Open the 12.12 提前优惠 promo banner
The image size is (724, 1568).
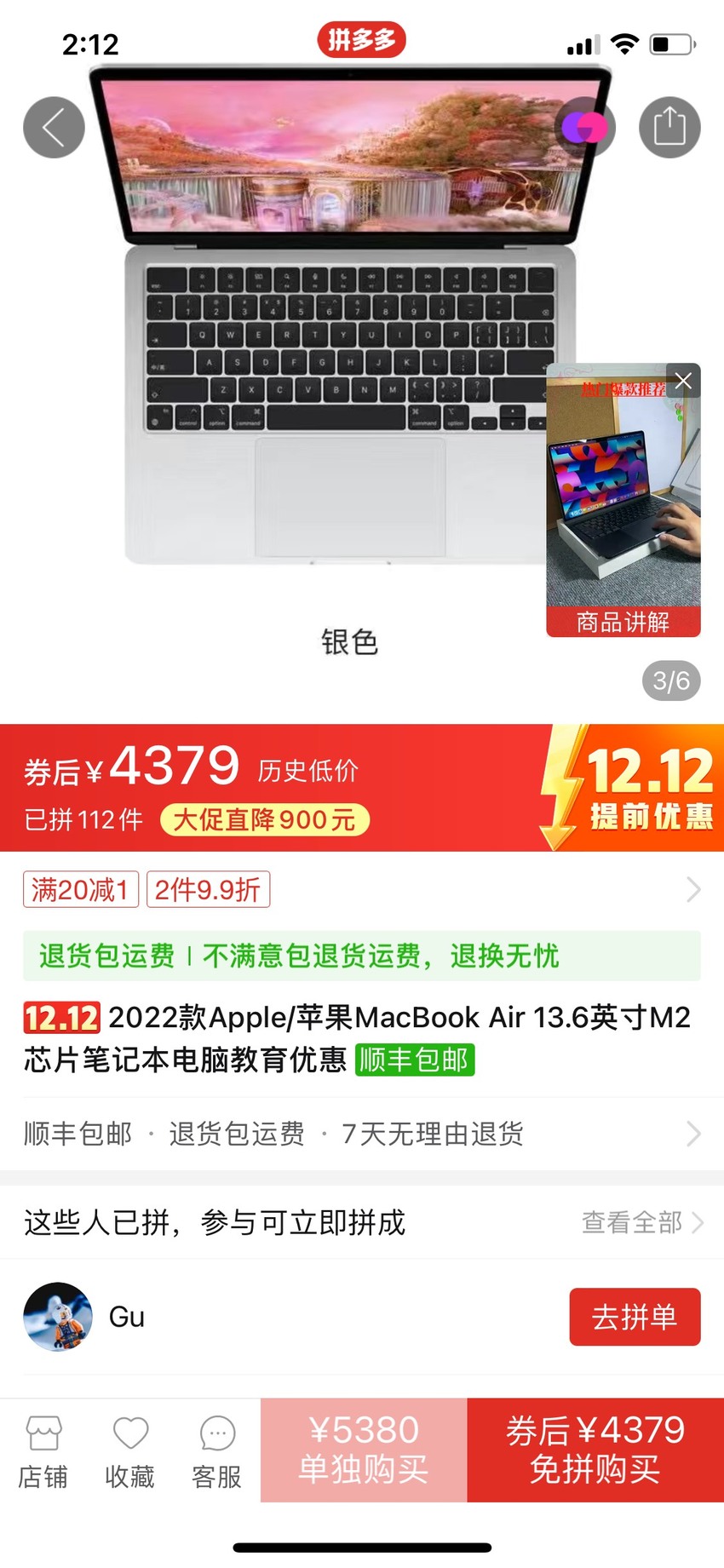[x=631, y=788]
